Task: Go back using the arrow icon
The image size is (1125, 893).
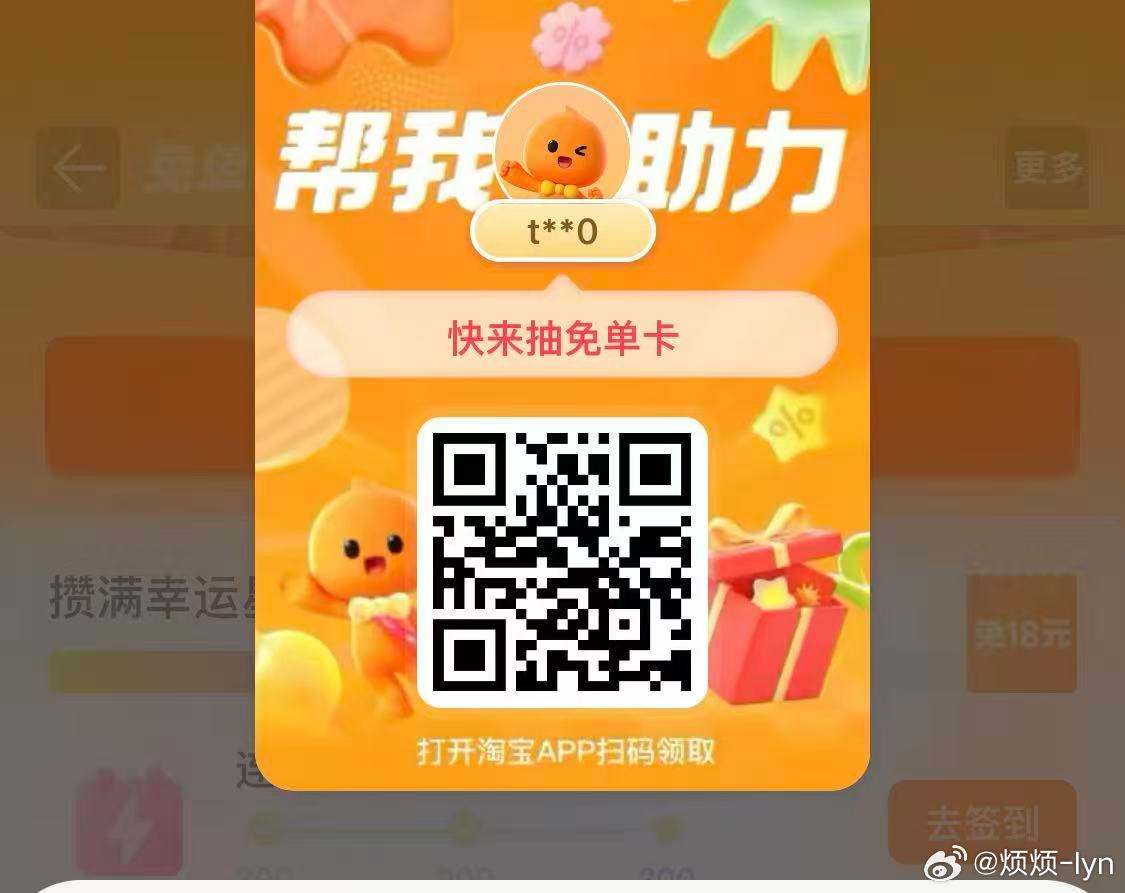Action: pyautogui.click(x=78, y=169)
